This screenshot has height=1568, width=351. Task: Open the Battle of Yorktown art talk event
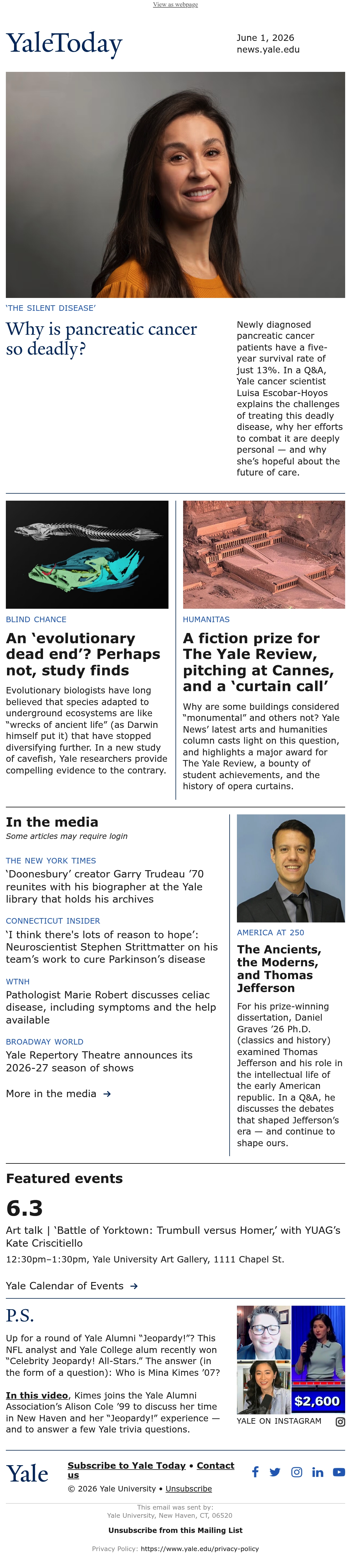pyautogui.click(x=173, y=1236)
